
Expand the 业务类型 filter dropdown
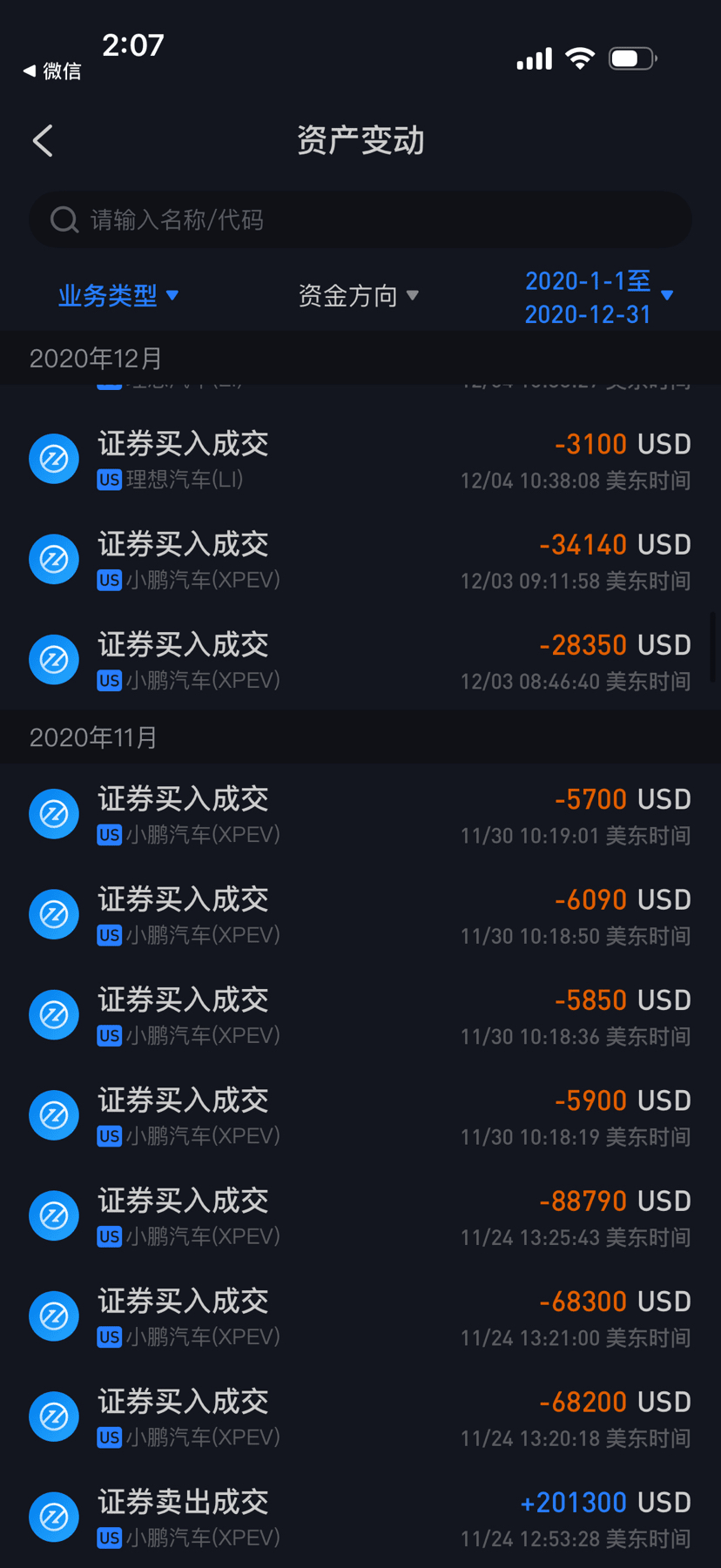(118, 296)
